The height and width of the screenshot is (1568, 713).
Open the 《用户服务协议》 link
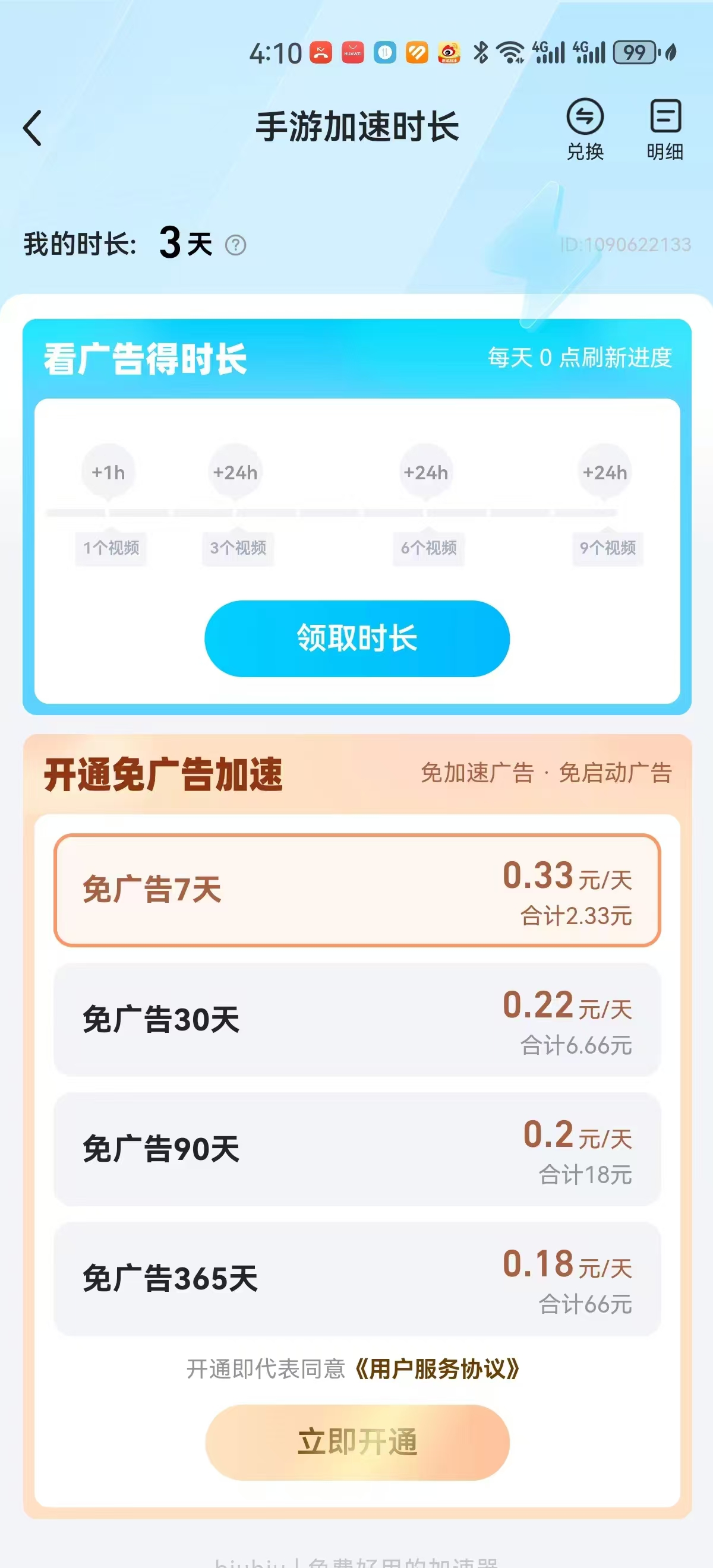pyautogui.click(x=437, y=1369)
